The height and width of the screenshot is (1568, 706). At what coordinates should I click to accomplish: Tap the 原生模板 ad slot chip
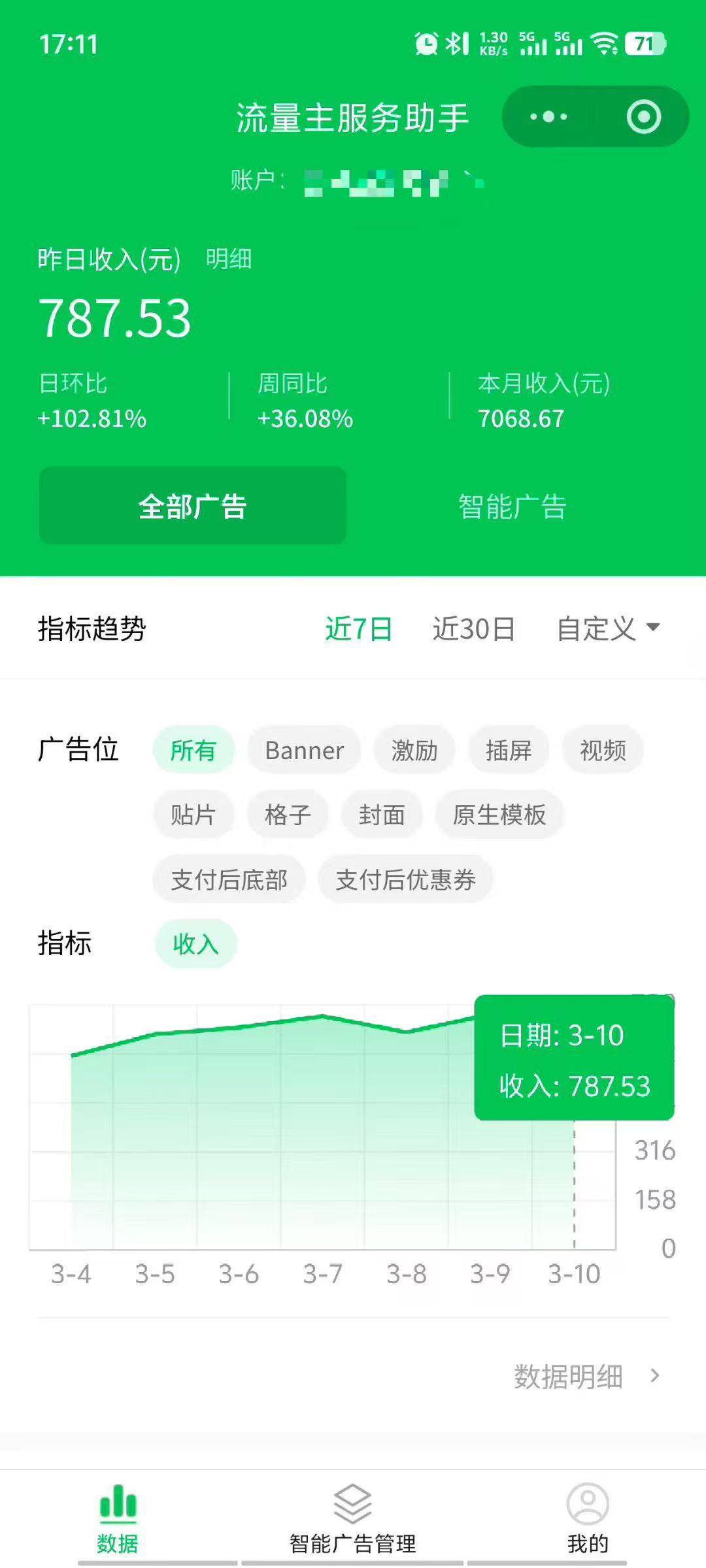(x=499, y=815)
